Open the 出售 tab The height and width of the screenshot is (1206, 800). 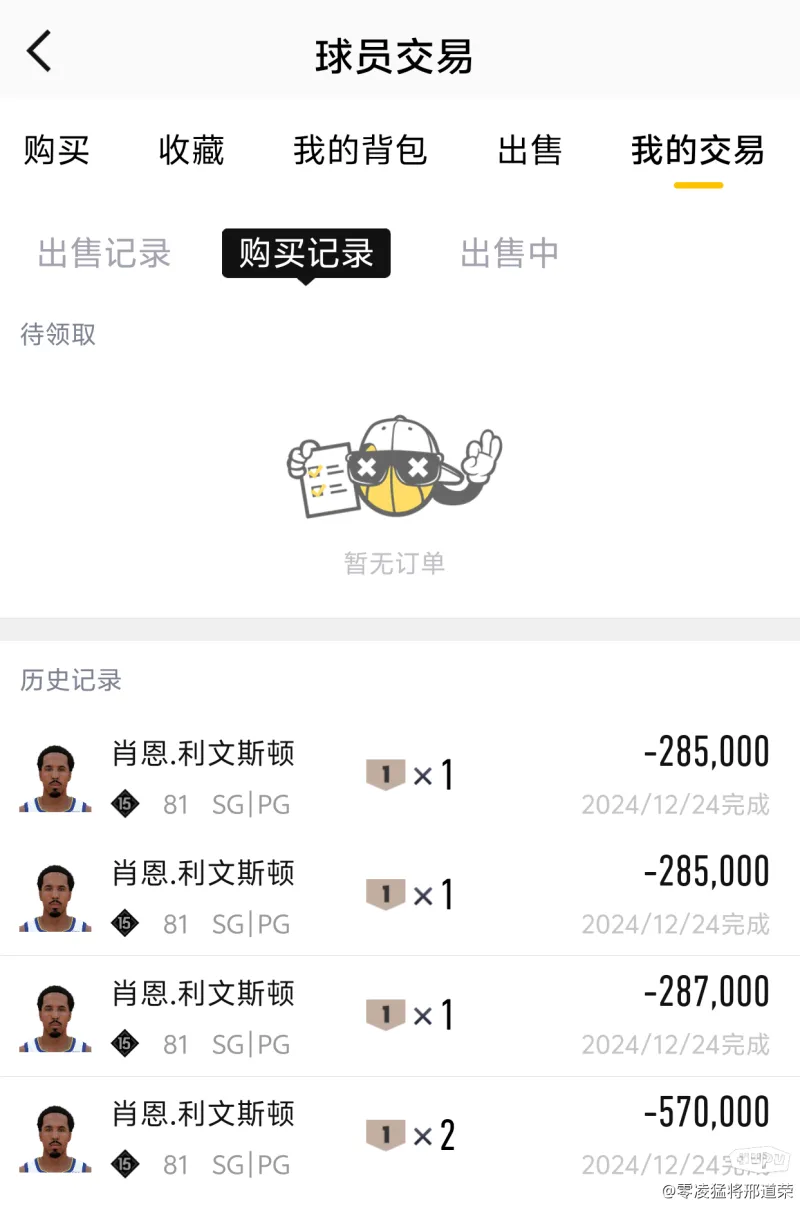(x=529, y=151)
